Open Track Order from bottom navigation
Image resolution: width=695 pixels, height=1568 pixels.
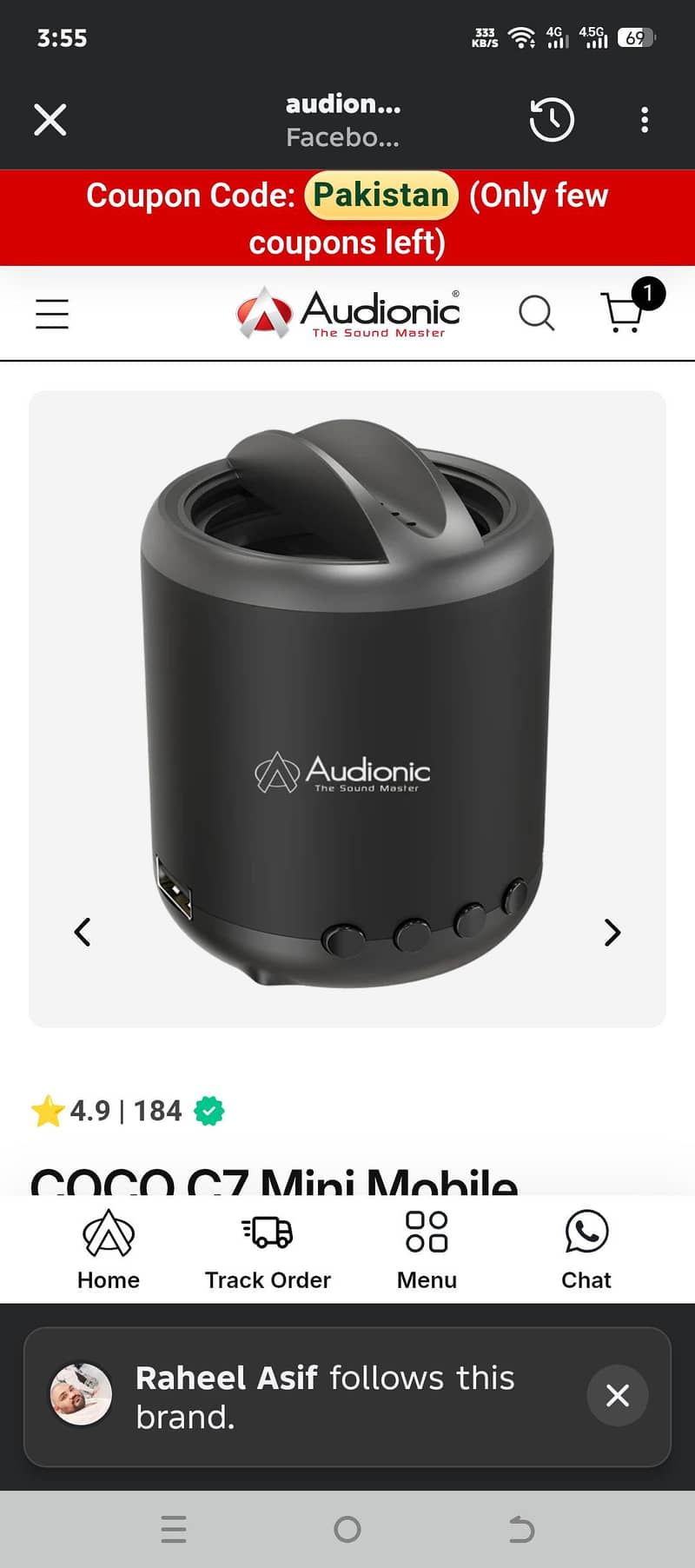click(267, 1247)
